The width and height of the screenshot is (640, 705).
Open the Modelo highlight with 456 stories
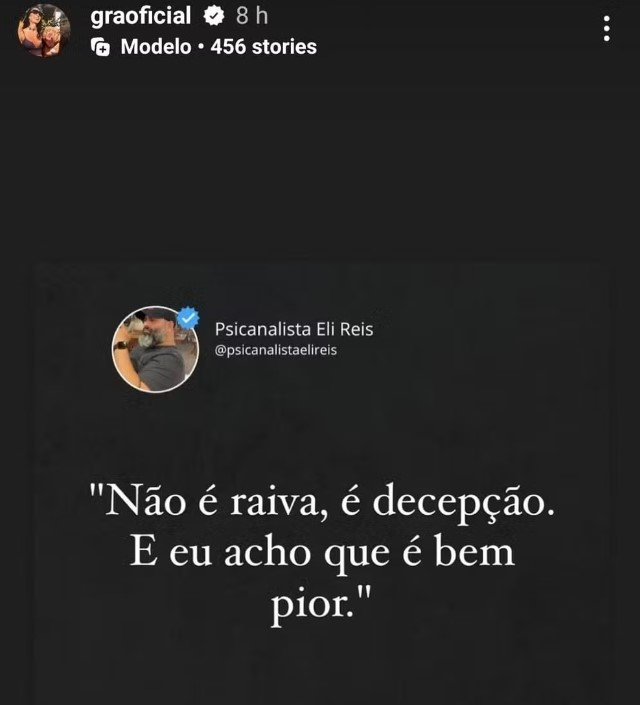204,46
